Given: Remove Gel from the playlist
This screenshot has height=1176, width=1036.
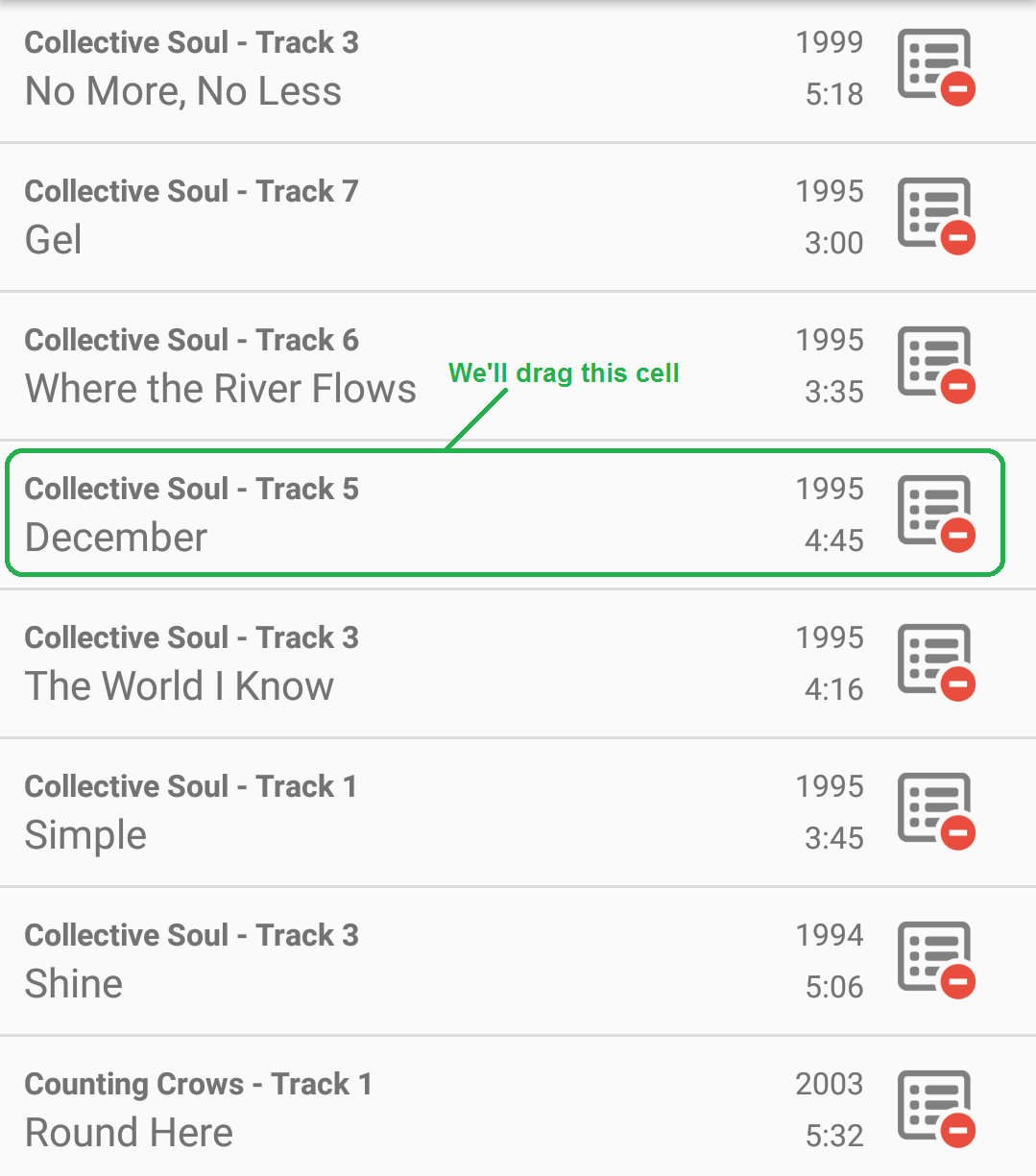Looking at the screenshot, I should click(936, 216).
